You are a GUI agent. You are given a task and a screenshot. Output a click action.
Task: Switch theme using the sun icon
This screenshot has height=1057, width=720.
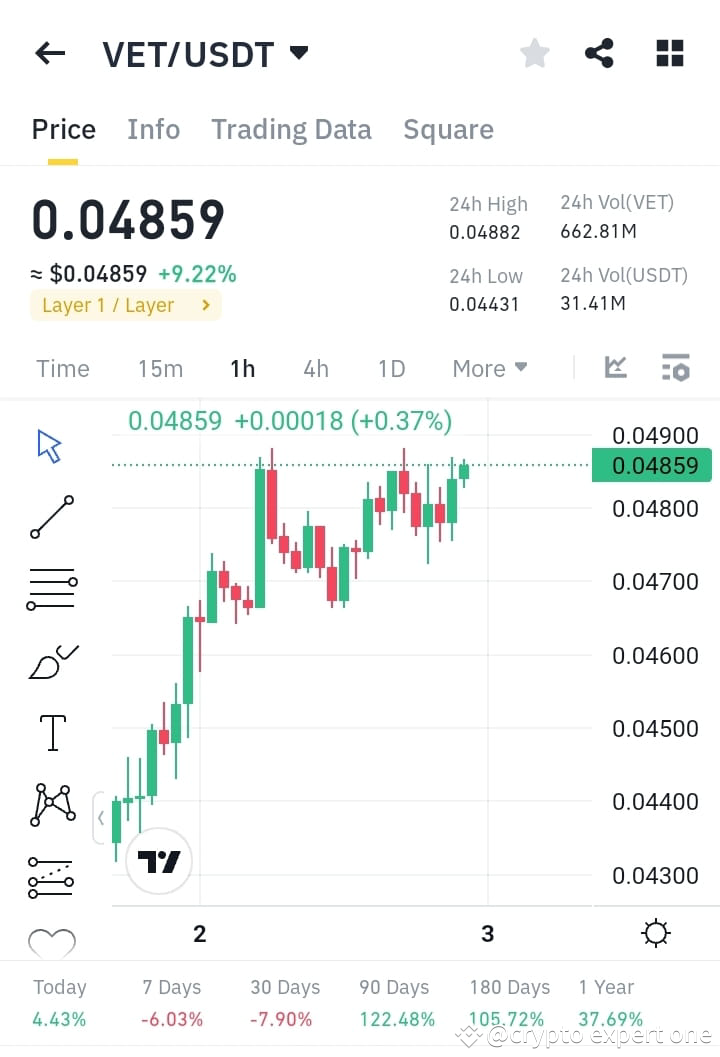656,932
